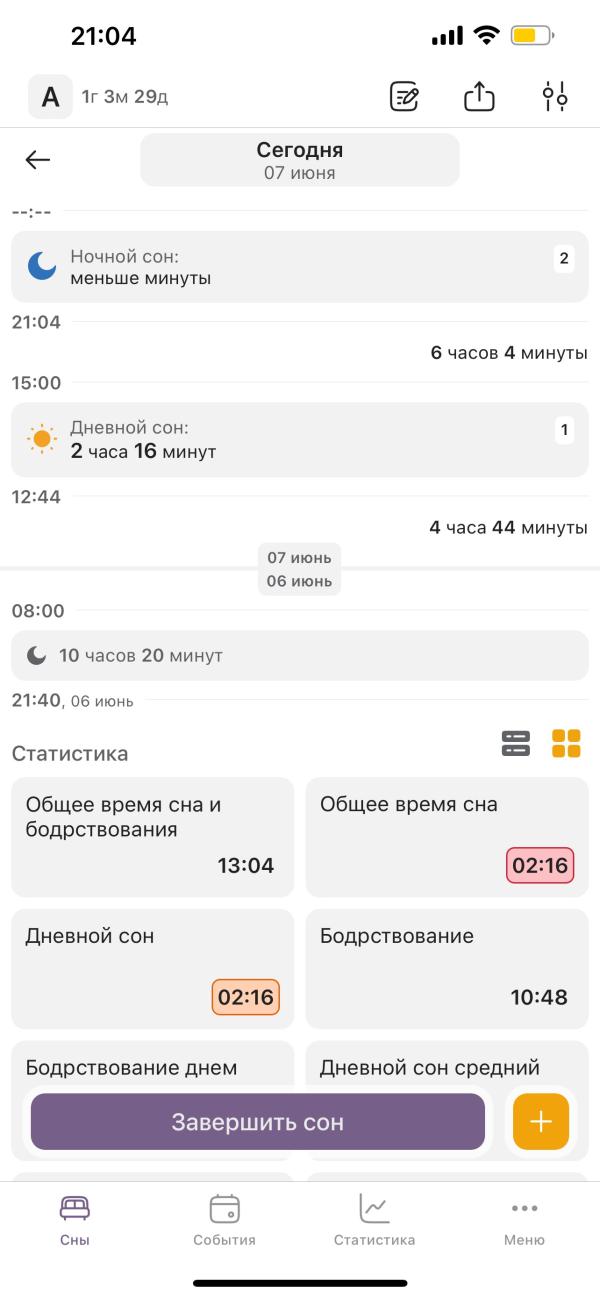Viewport: 600px width, 1297px height.
Task: Open the 10 часов 20 минут night sleep
Action: 299,656
